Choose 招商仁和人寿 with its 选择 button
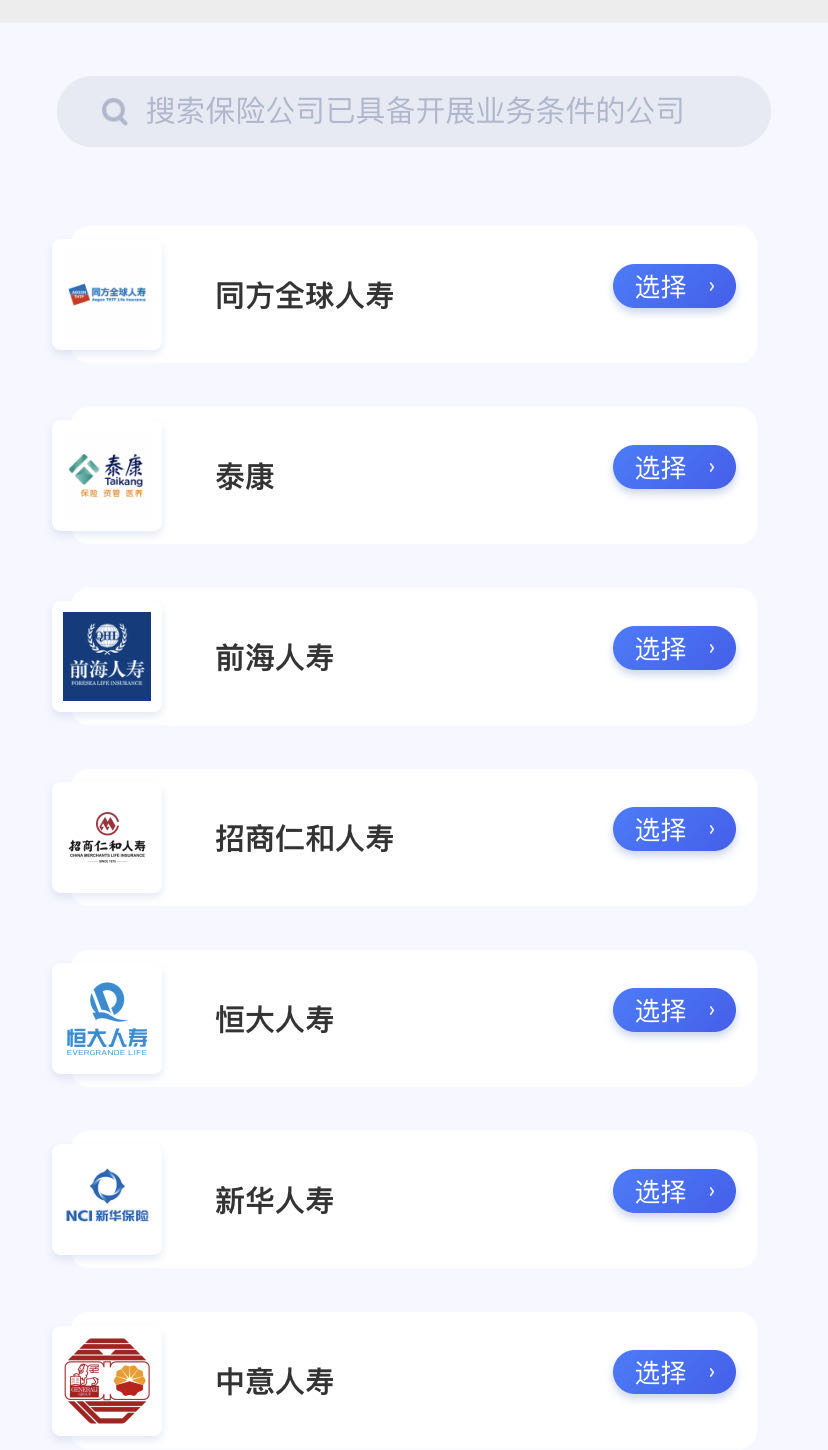This screenshot has width=828, height=1450. [674, 829]
